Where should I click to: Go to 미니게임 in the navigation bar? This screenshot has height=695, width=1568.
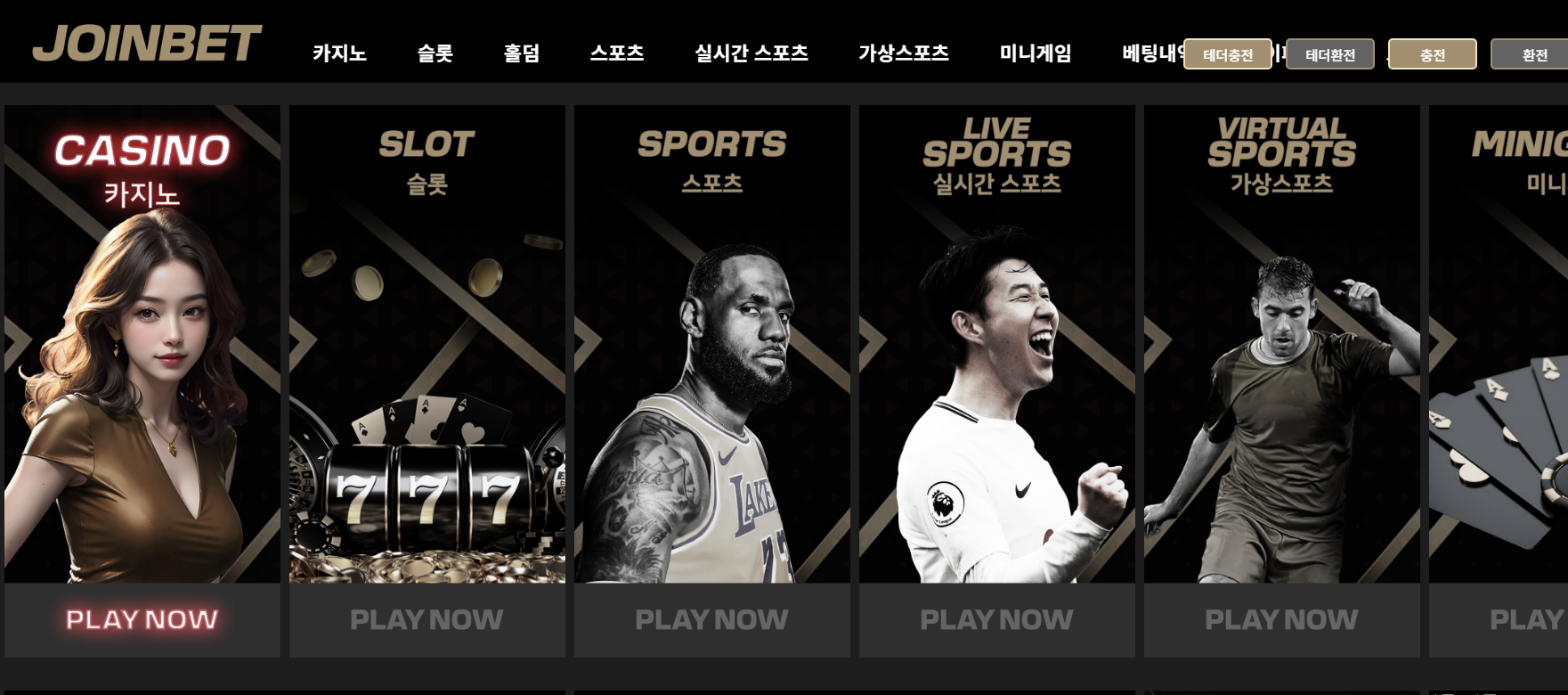point(1035,53)
